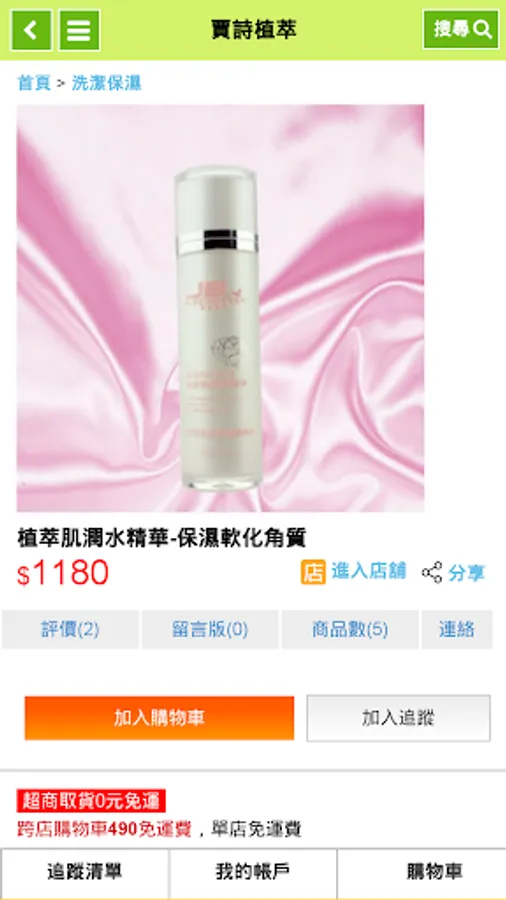Open 購物車 in the bottom bar

434,872
